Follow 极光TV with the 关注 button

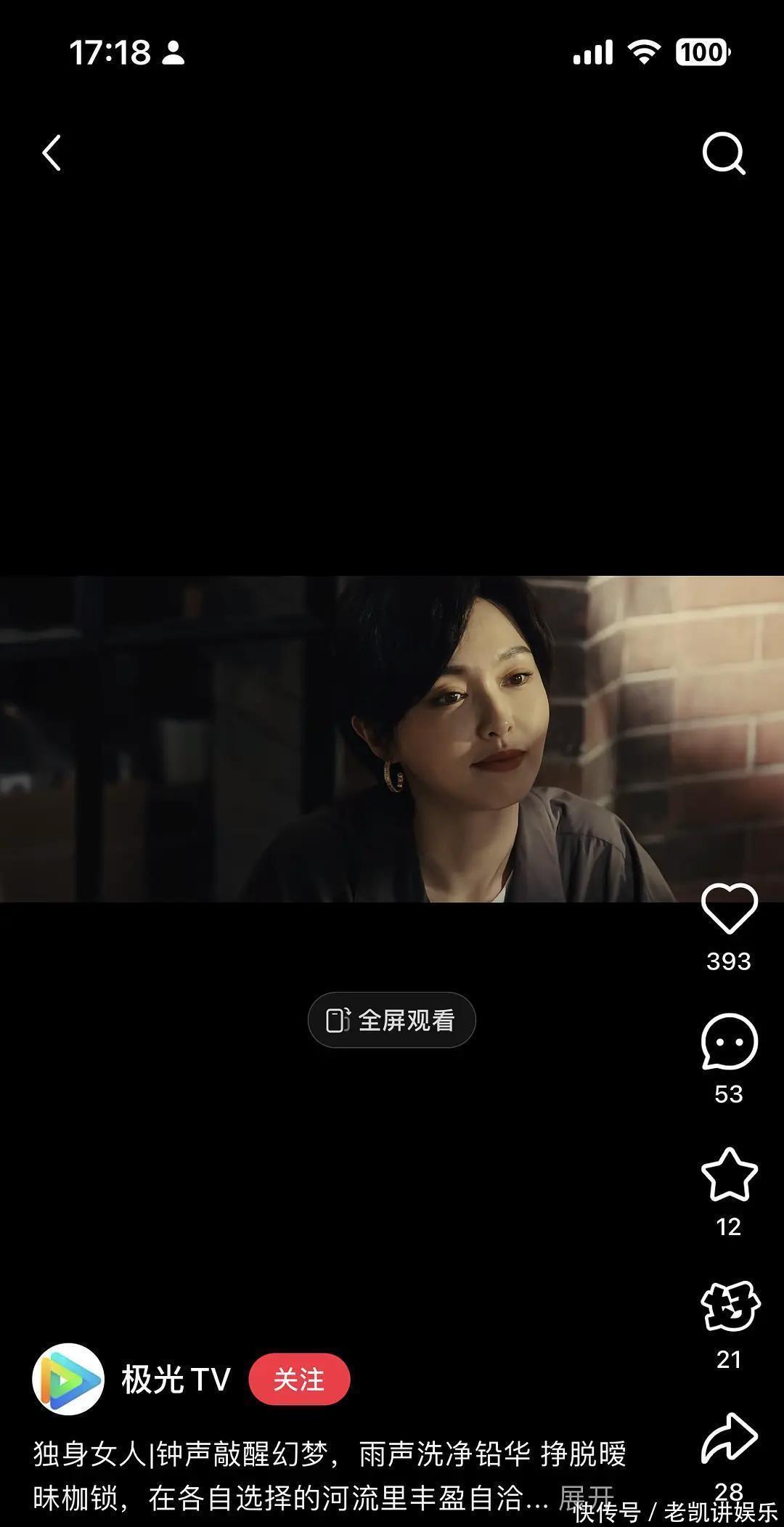tap(299, 1379)
